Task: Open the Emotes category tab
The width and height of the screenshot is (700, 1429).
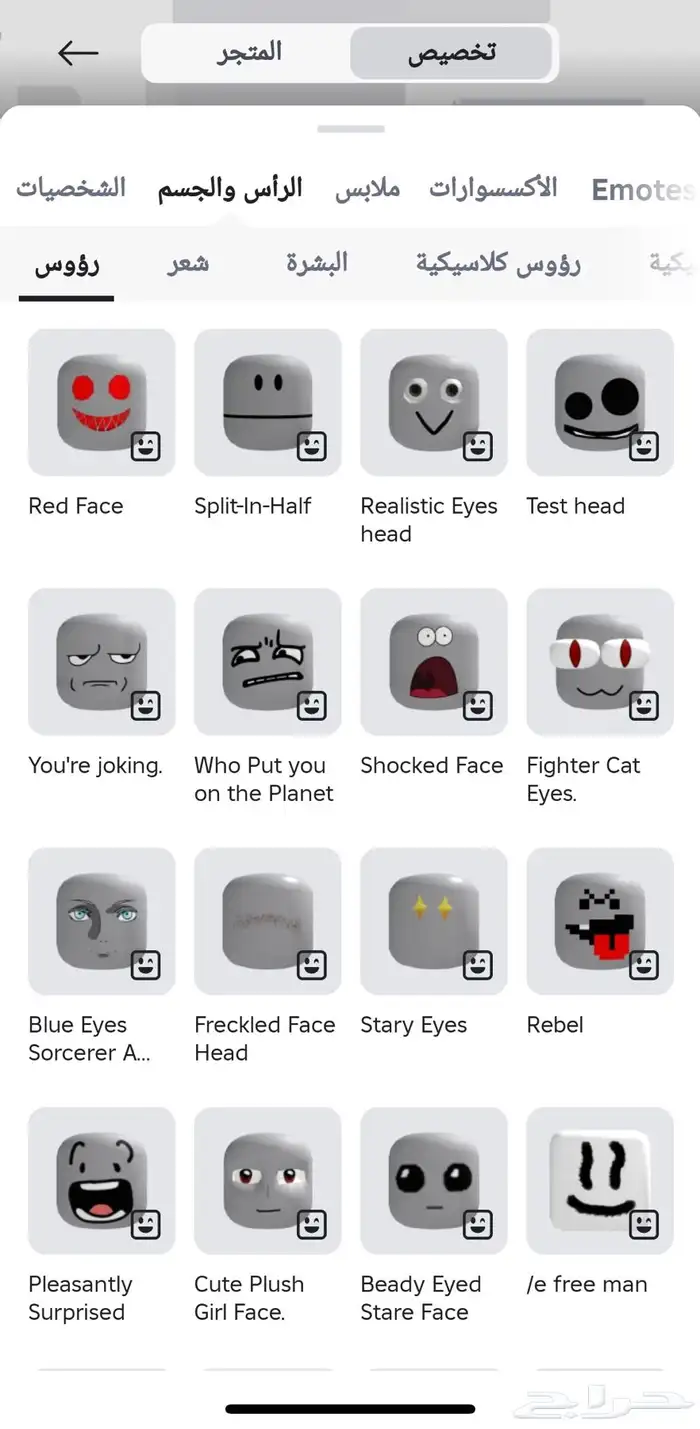Action: click(640, 190)
